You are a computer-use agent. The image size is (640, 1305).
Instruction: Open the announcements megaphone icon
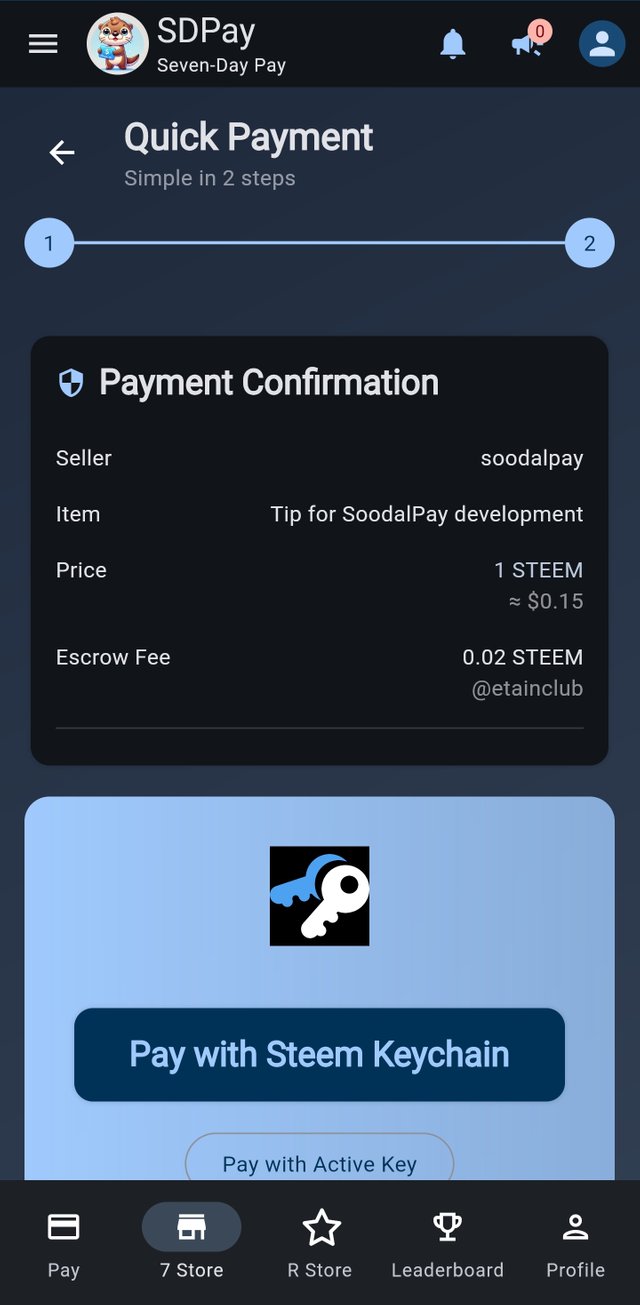527,42
